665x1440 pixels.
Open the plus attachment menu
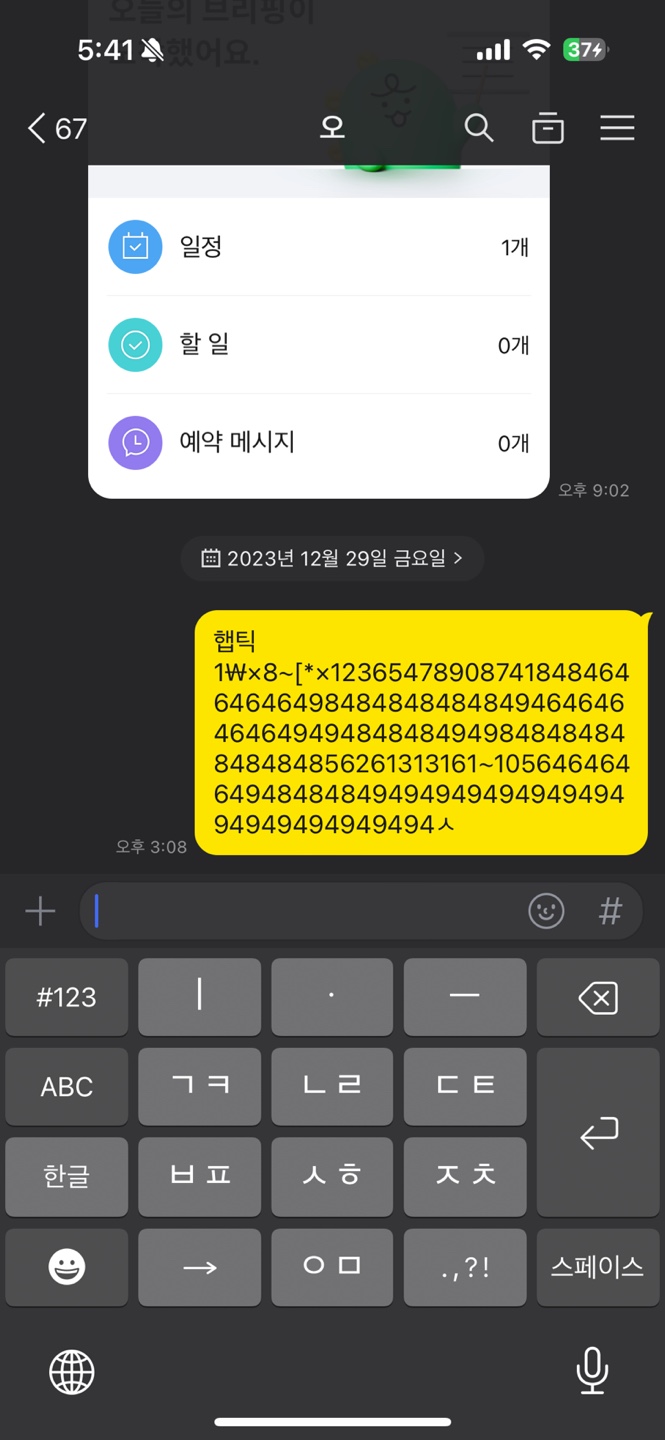[40, 911]
